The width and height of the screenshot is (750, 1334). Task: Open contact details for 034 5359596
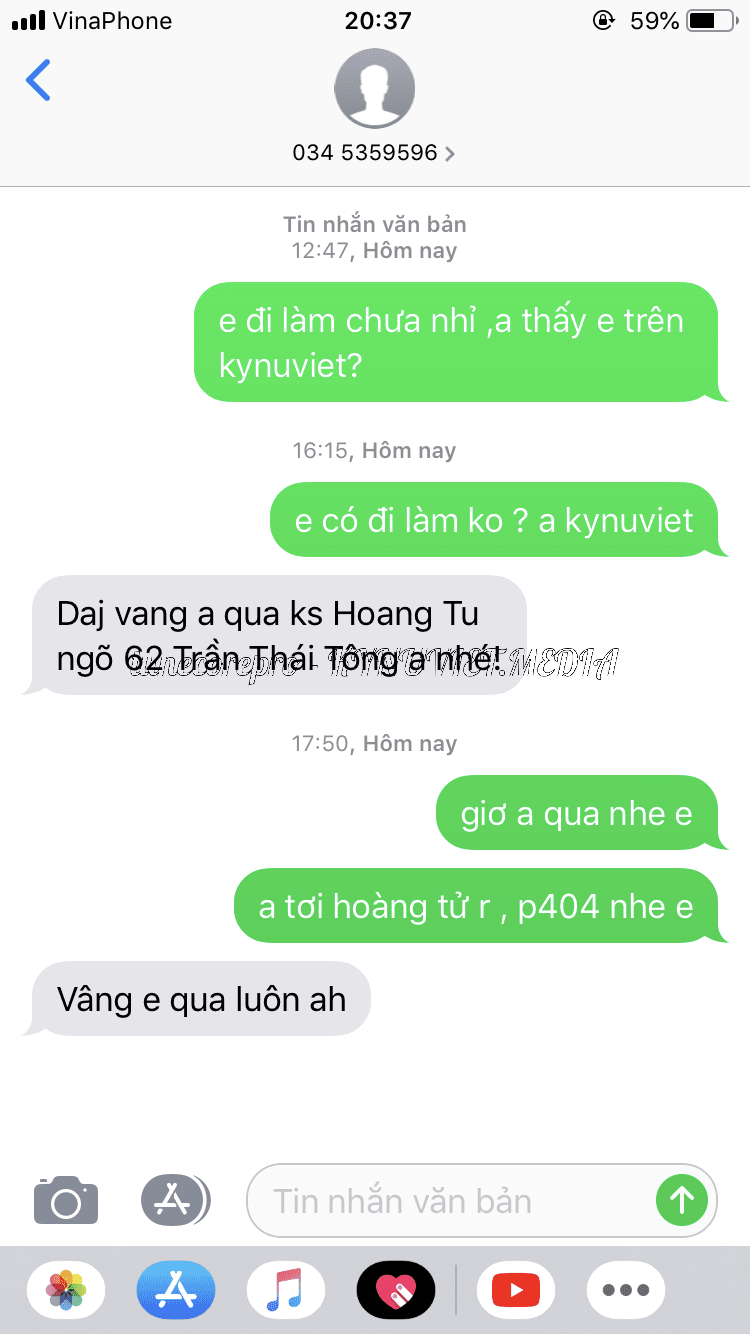pyautogui.click(x=373, y=152)
